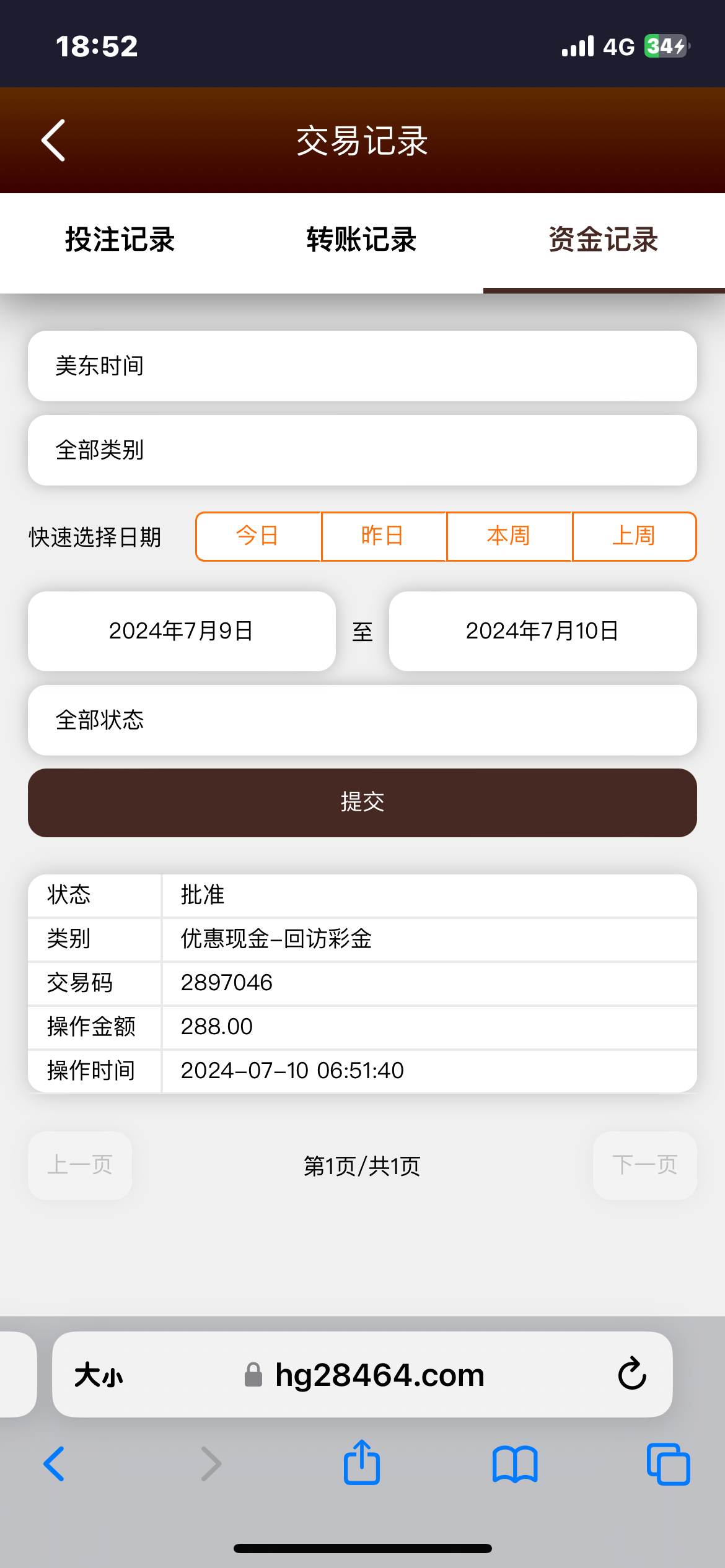Choose 今日 quick date option
This screenshot has width=725, height=1568.
click(258, 536)
